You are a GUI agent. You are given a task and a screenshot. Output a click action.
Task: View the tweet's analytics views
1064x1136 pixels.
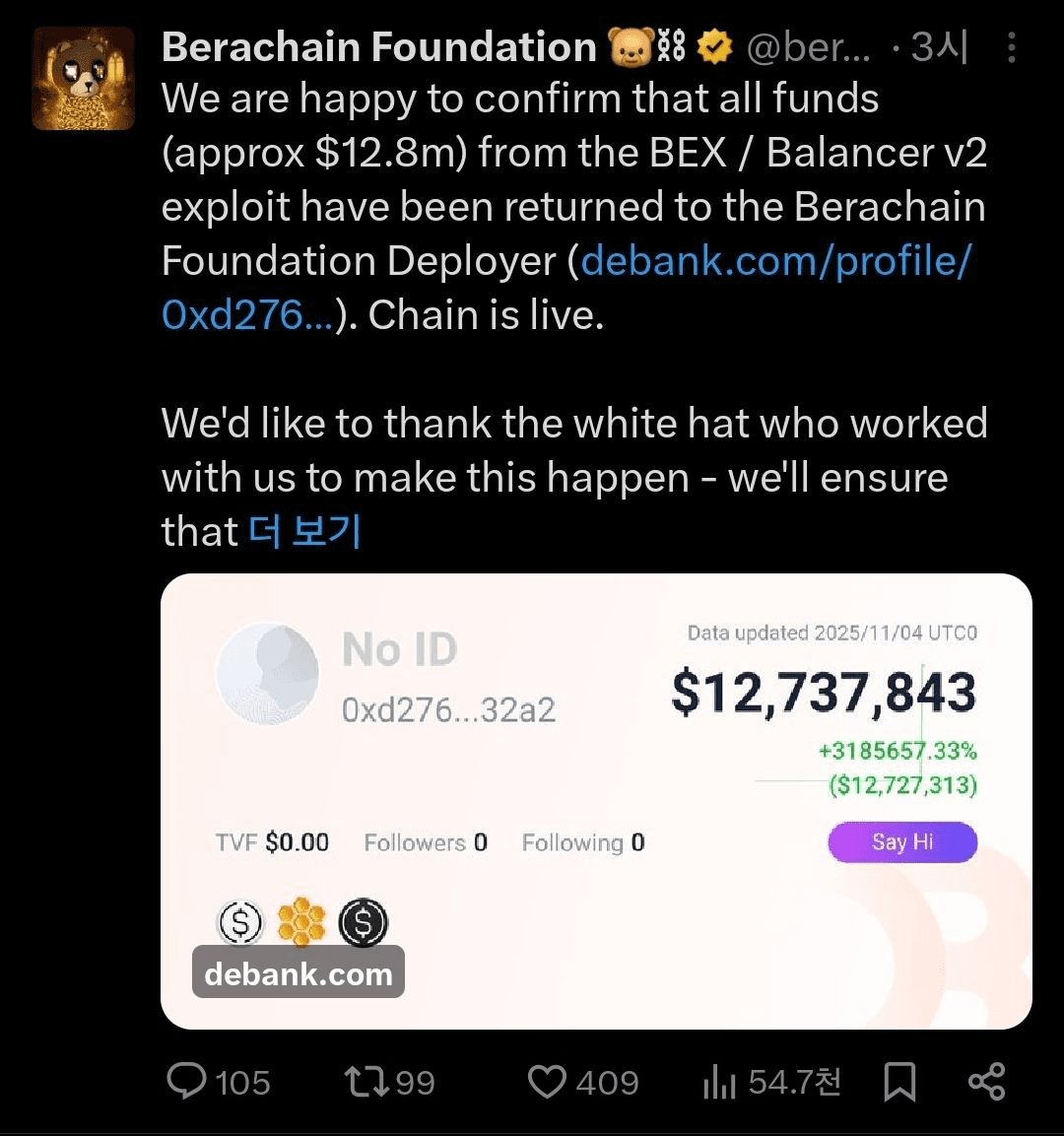pyautogui.click(x=770, y=1082)
